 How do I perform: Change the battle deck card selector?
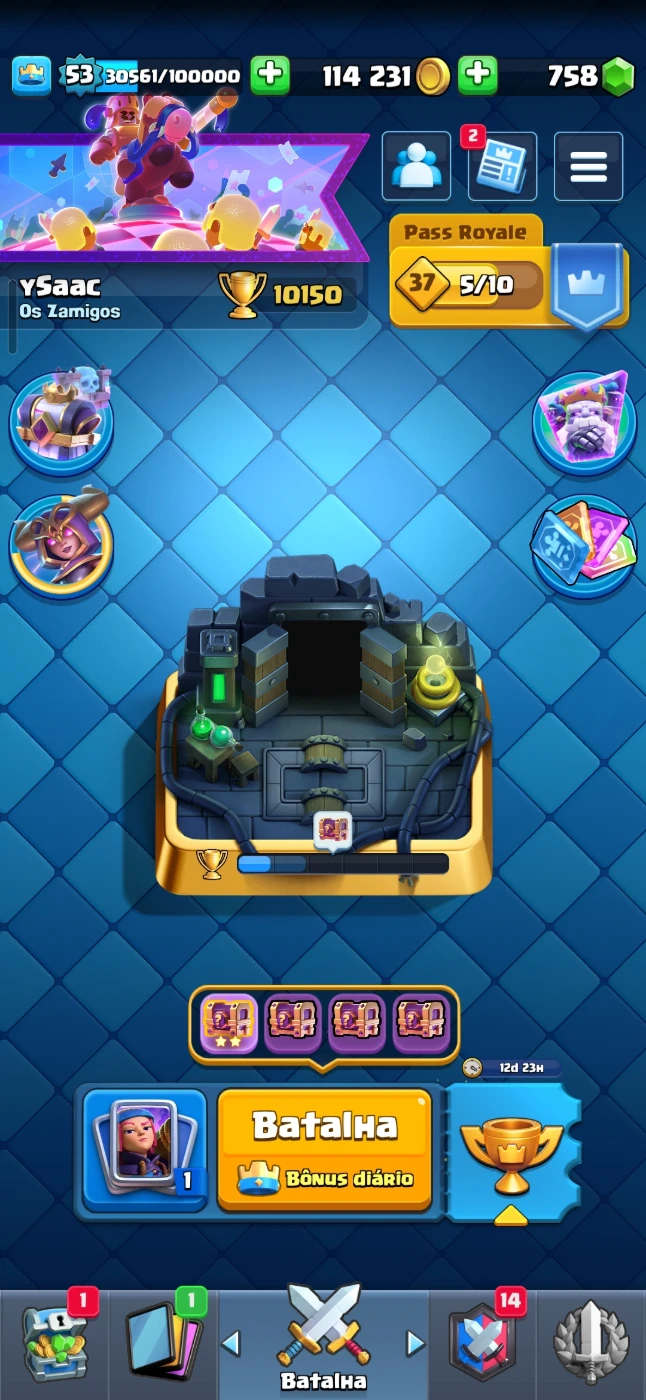pyautogui.click(x=144, y=1149)
